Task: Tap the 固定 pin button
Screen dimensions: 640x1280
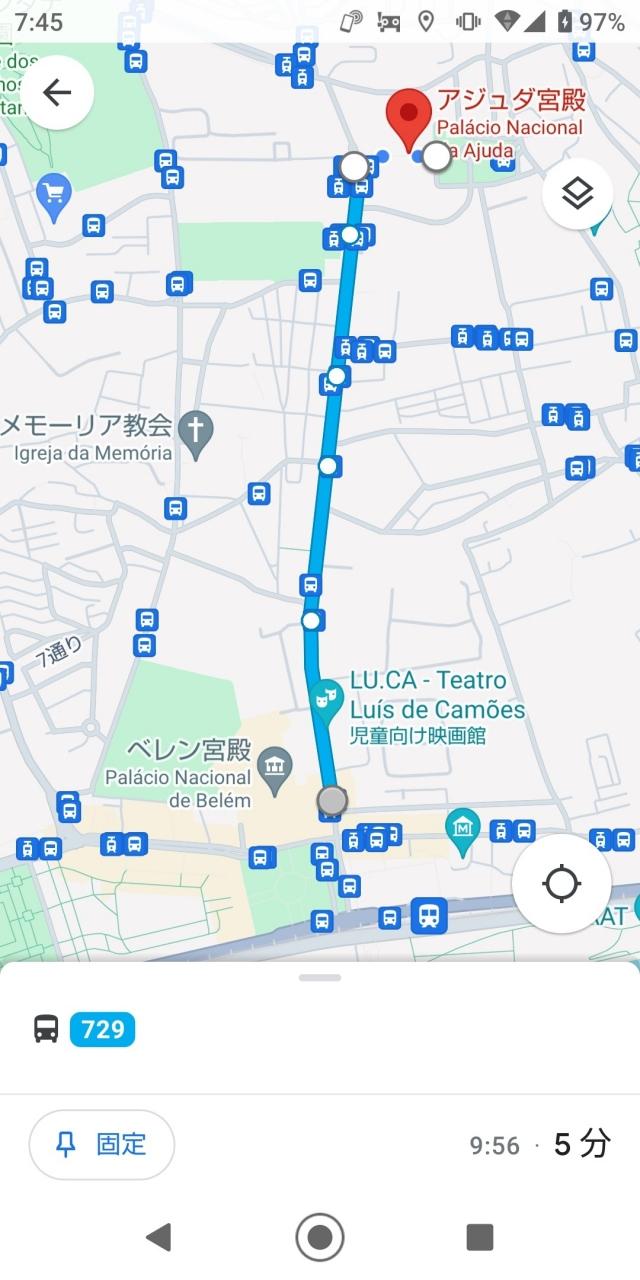Action: (x=101, y=1145)
